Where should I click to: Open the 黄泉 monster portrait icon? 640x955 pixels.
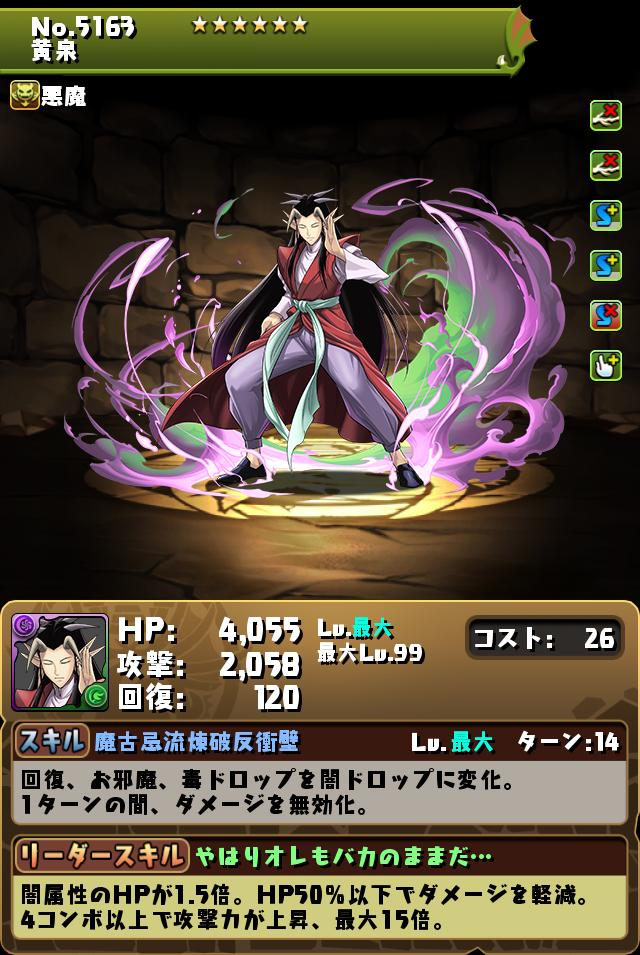tap(59, 662)
